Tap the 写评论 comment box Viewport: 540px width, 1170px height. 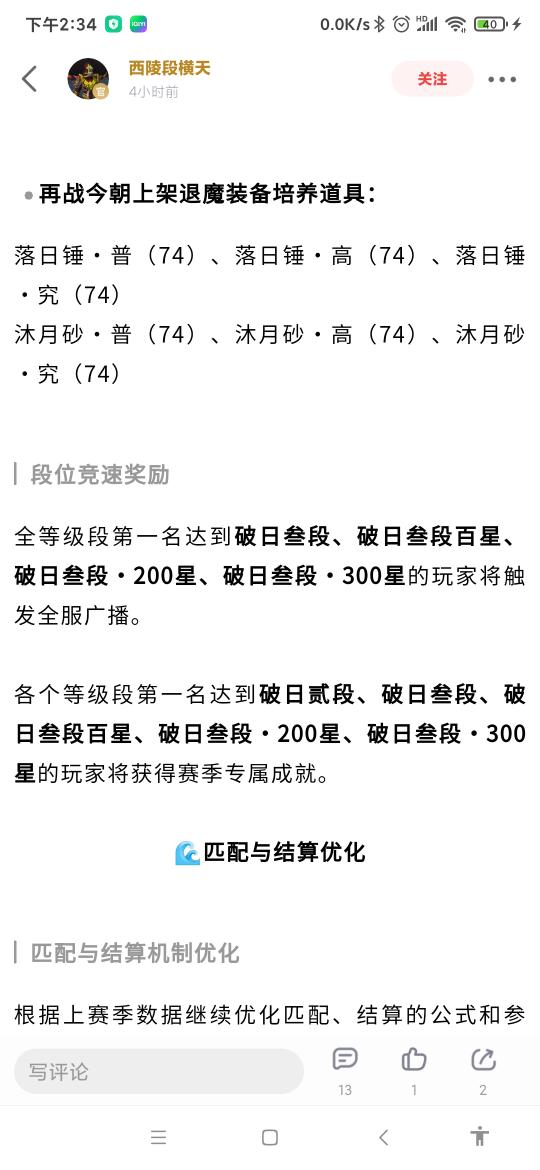pos(159,1072)
